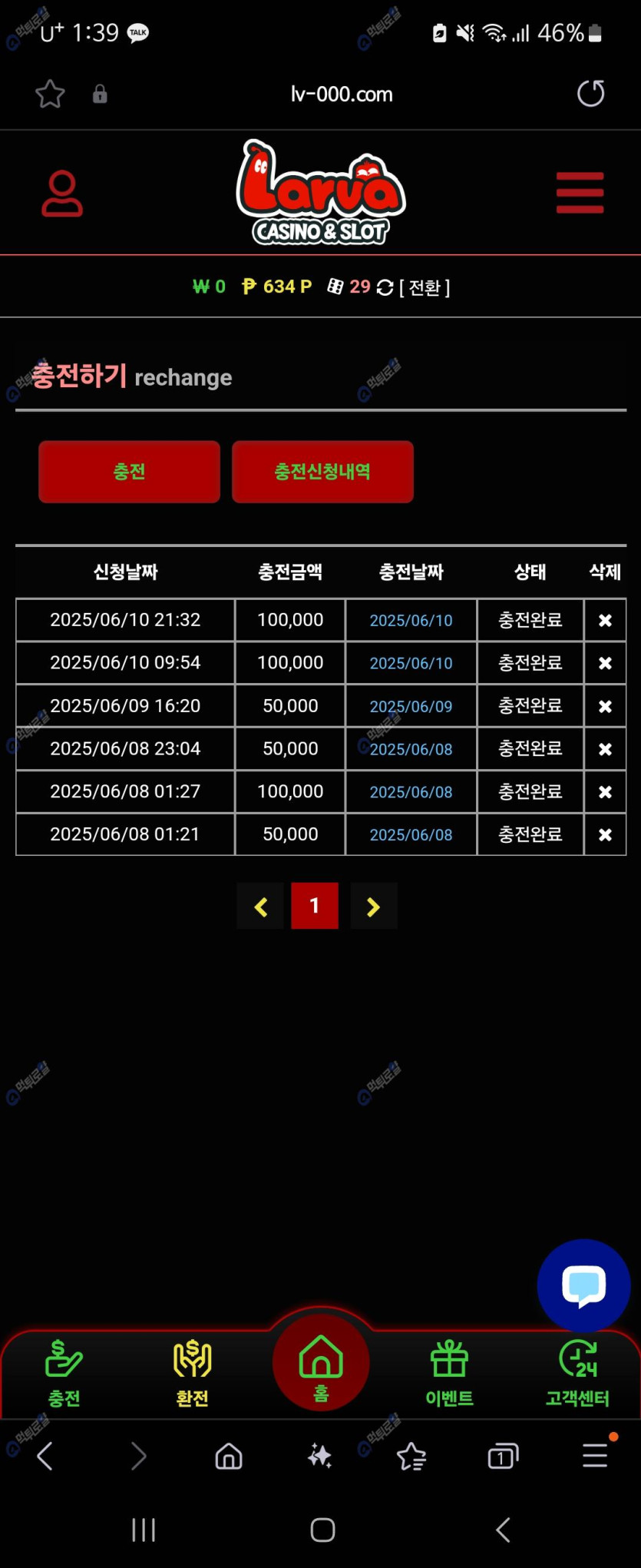Open the user profile icon
The image size is (641, 1568).
(62, 194)
